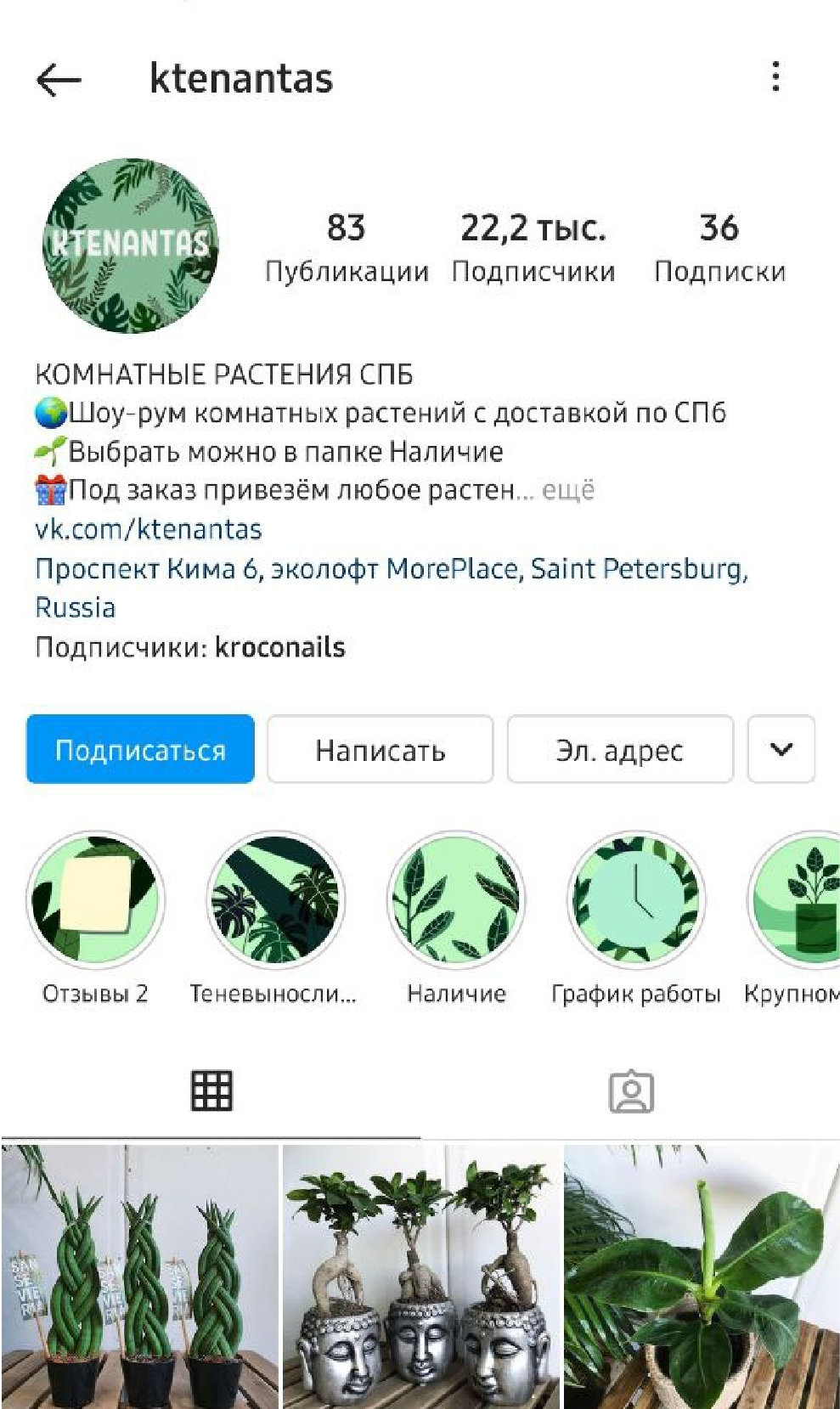Screen dimensions: 840x1409
Task: Go back with the arrow icon
Action: point(59,80)
